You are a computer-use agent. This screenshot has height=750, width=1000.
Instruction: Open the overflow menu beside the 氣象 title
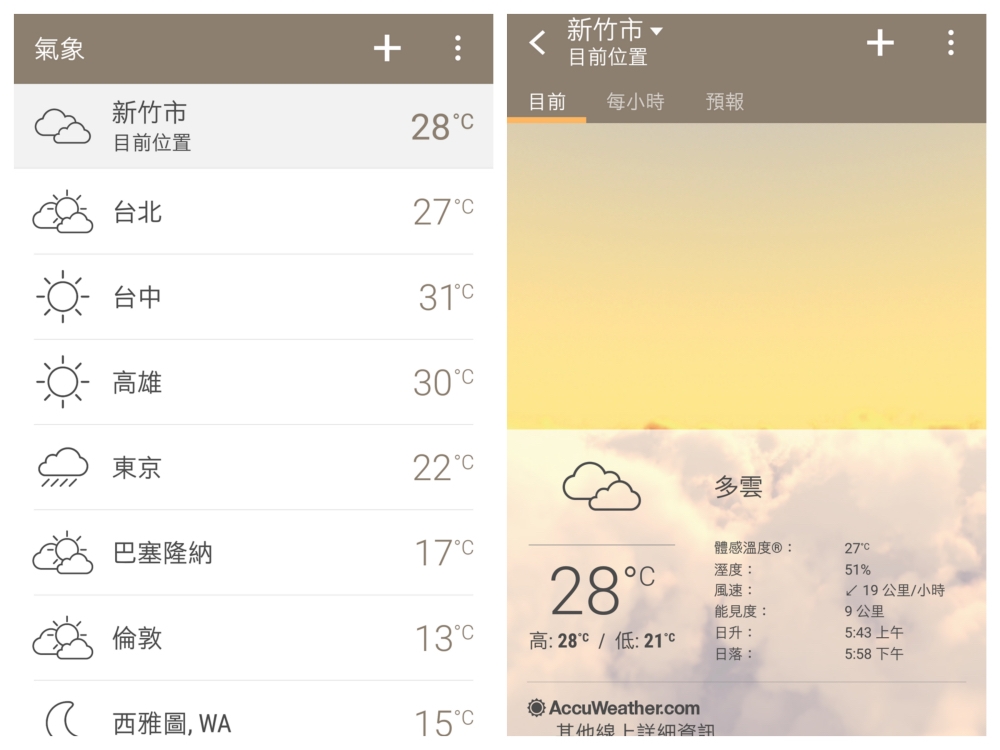coord(457,48)
